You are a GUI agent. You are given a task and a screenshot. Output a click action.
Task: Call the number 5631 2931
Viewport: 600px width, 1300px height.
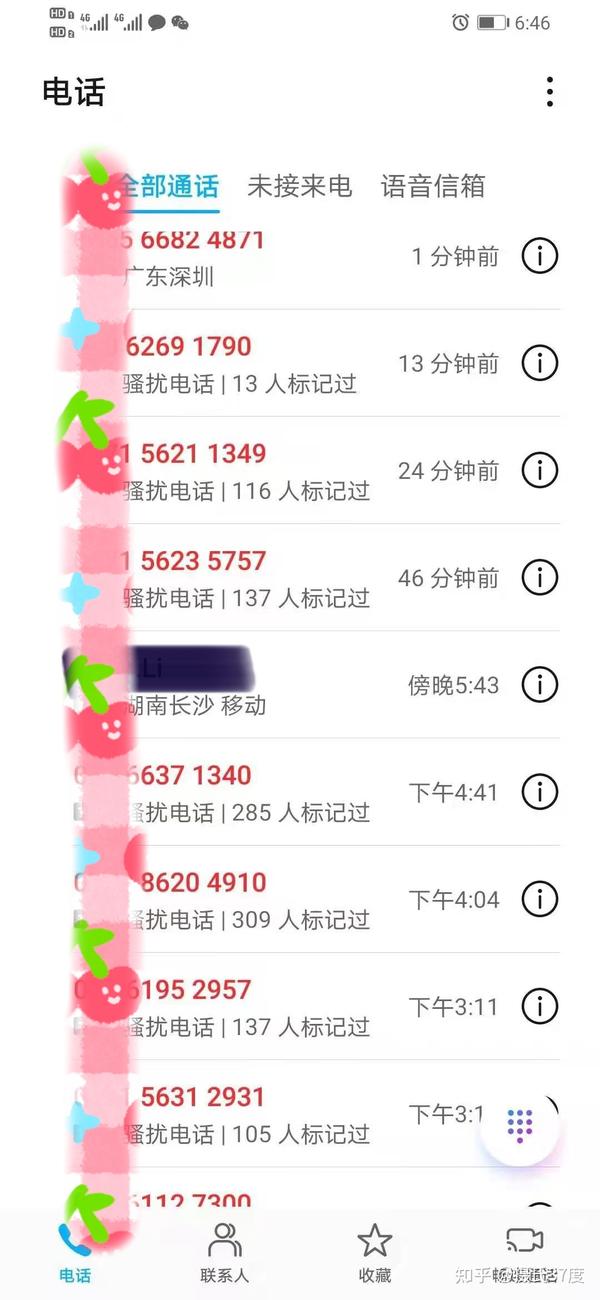coord(250,1113)
